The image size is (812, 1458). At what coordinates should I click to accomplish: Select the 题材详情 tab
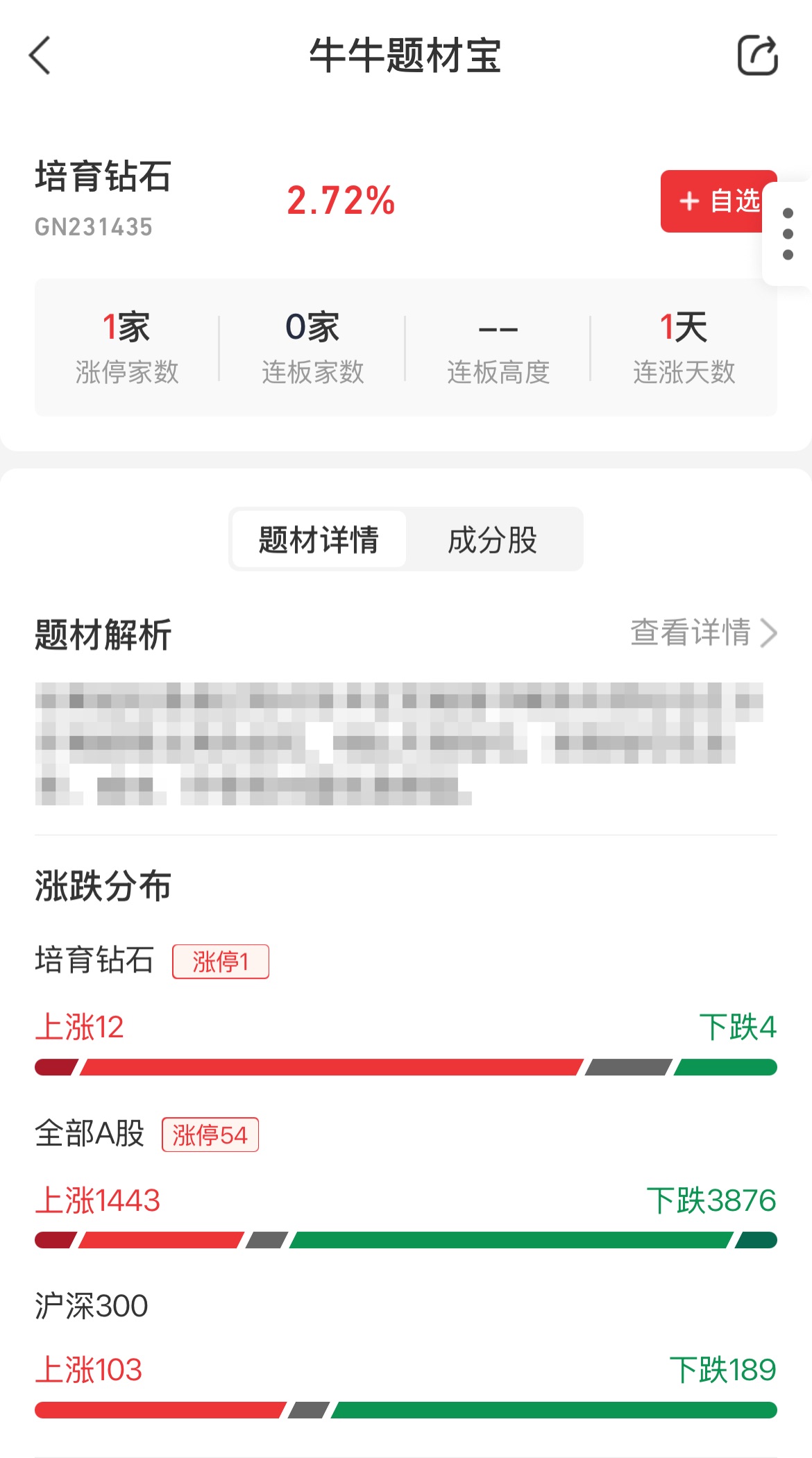pyautogui.click(x=319, y=539)
